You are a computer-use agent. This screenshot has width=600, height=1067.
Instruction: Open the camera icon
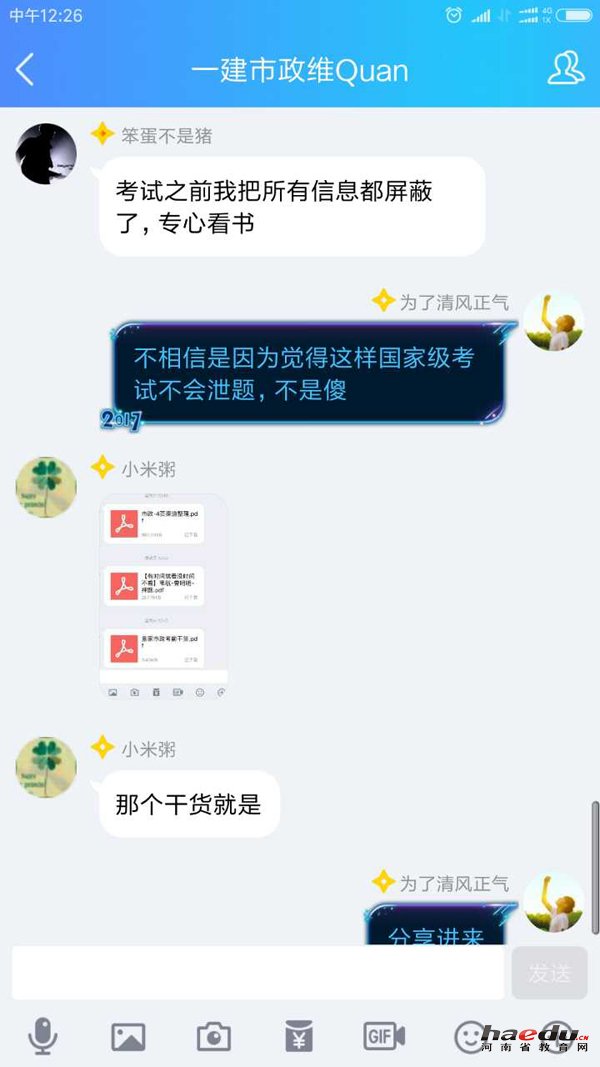[x=213, y=1037]
